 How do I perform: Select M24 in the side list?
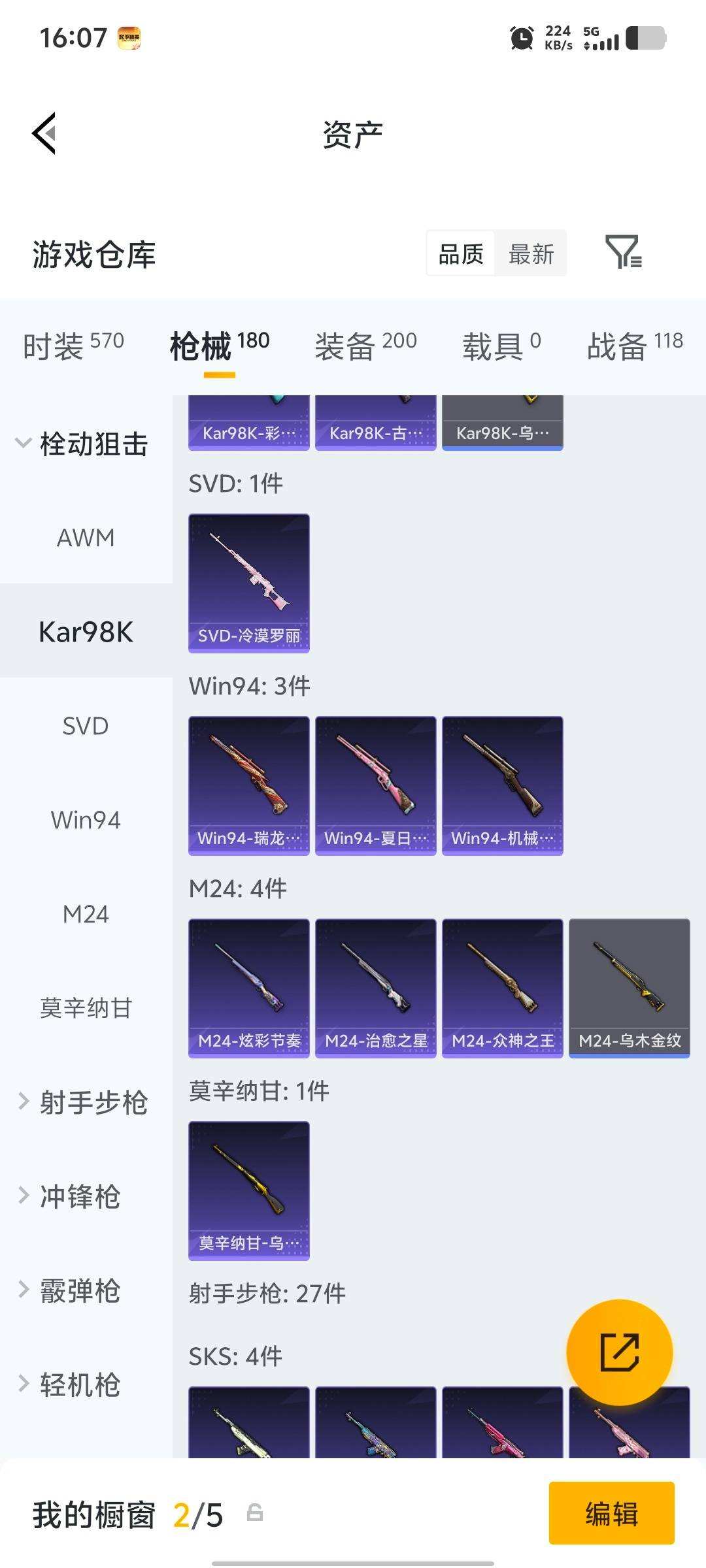(x=86, y=914)
